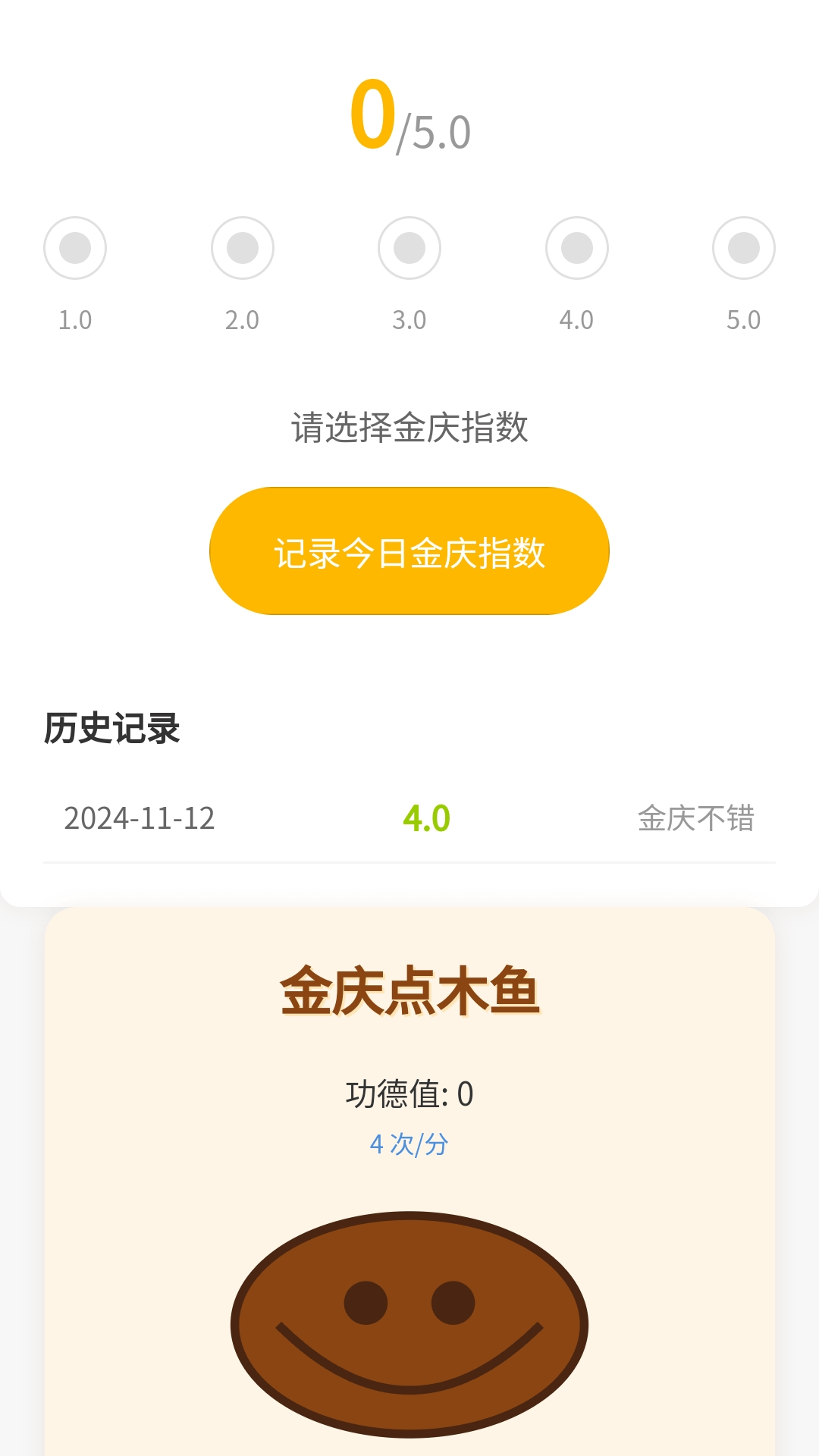Tap the 记录今日金庆指数 button
The height and width of the screenshot is (1456, 819).
point(409,551)
